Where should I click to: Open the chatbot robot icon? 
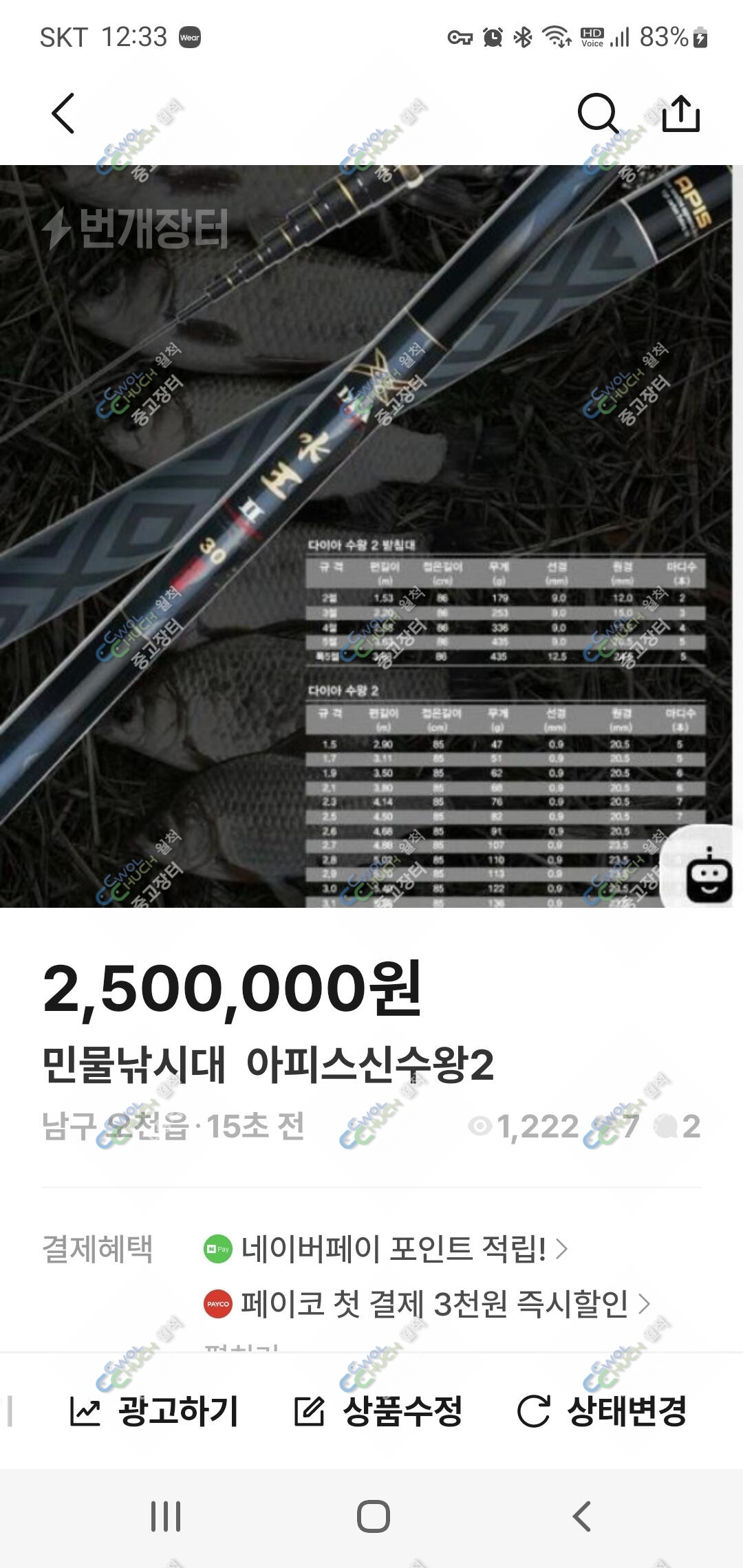click(x=702, y=867)
